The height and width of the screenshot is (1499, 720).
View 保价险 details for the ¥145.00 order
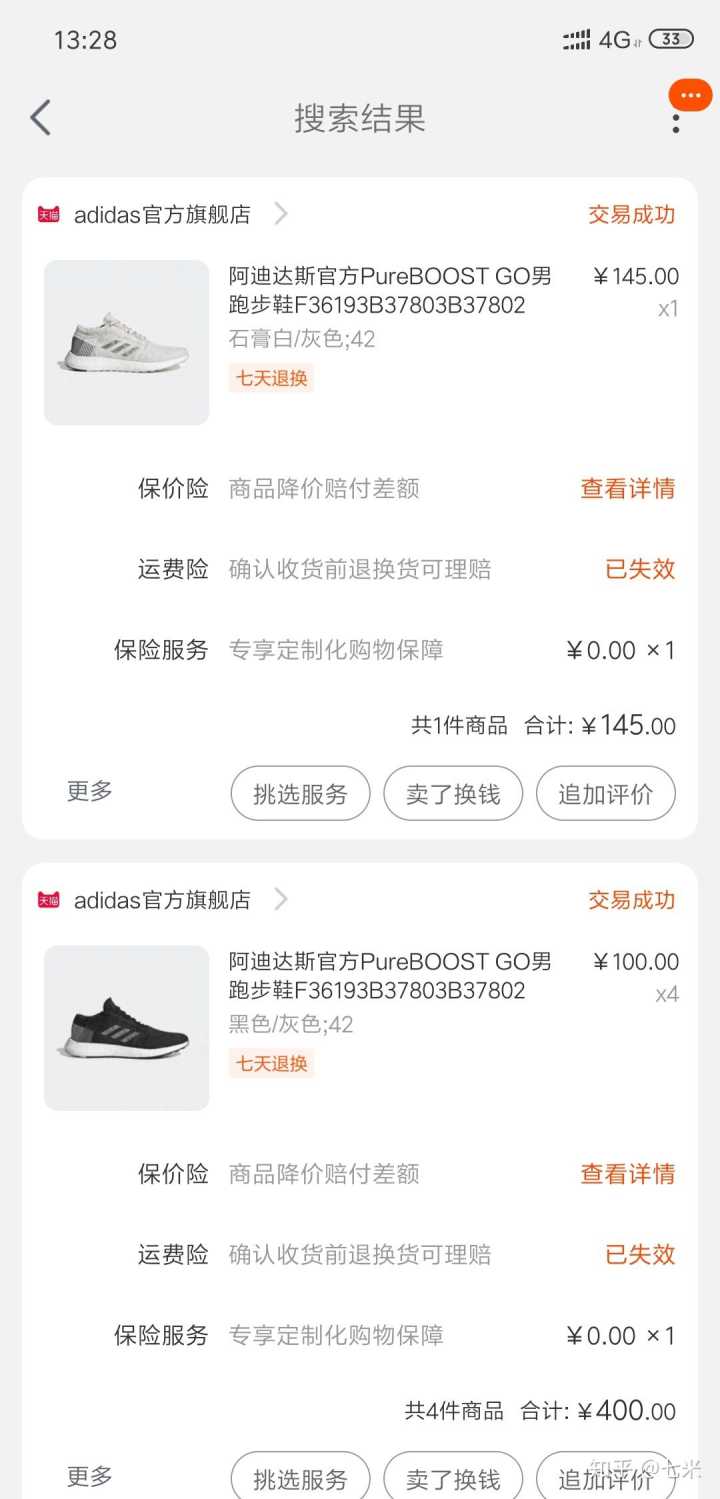(627, 489)
